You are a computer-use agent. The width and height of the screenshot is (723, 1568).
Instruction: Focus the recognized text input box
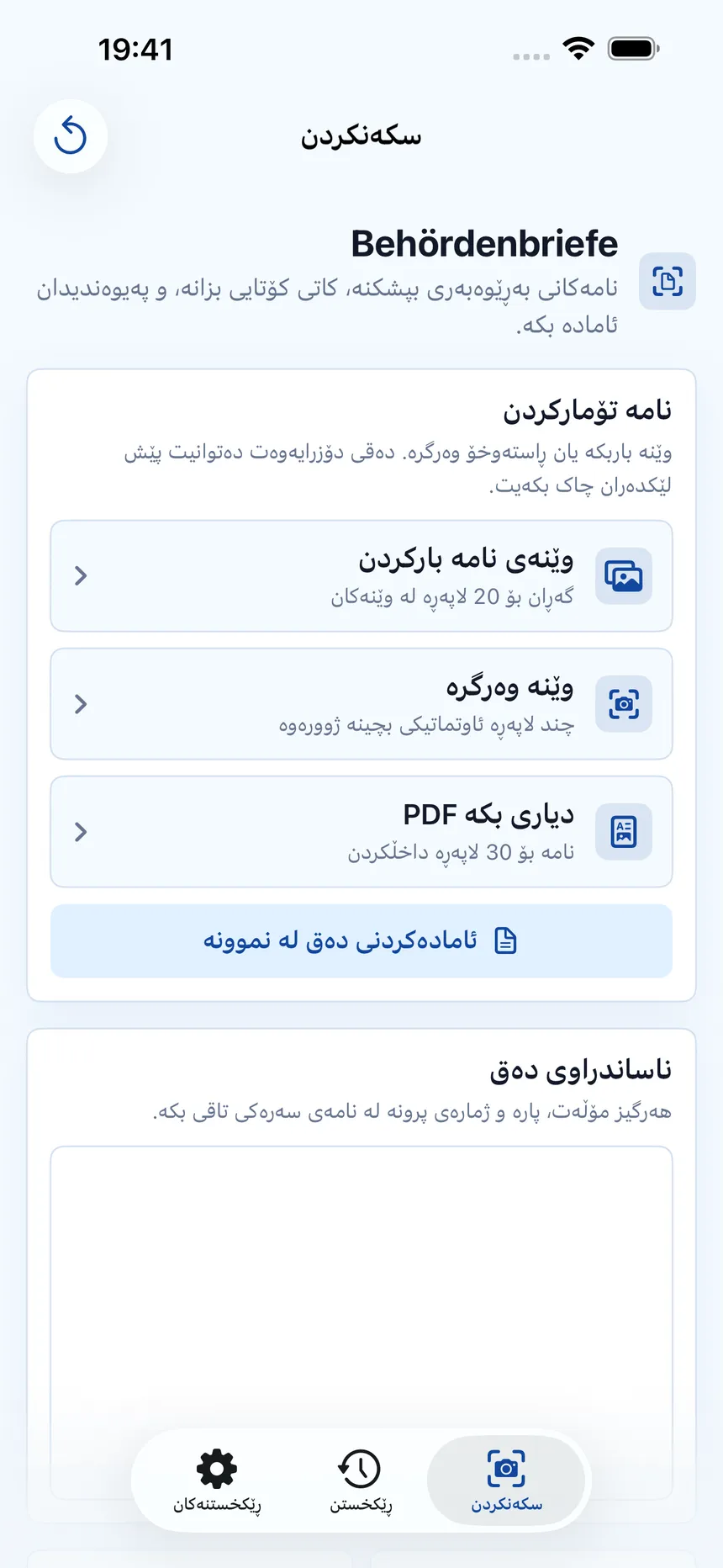coord(361,1322)
